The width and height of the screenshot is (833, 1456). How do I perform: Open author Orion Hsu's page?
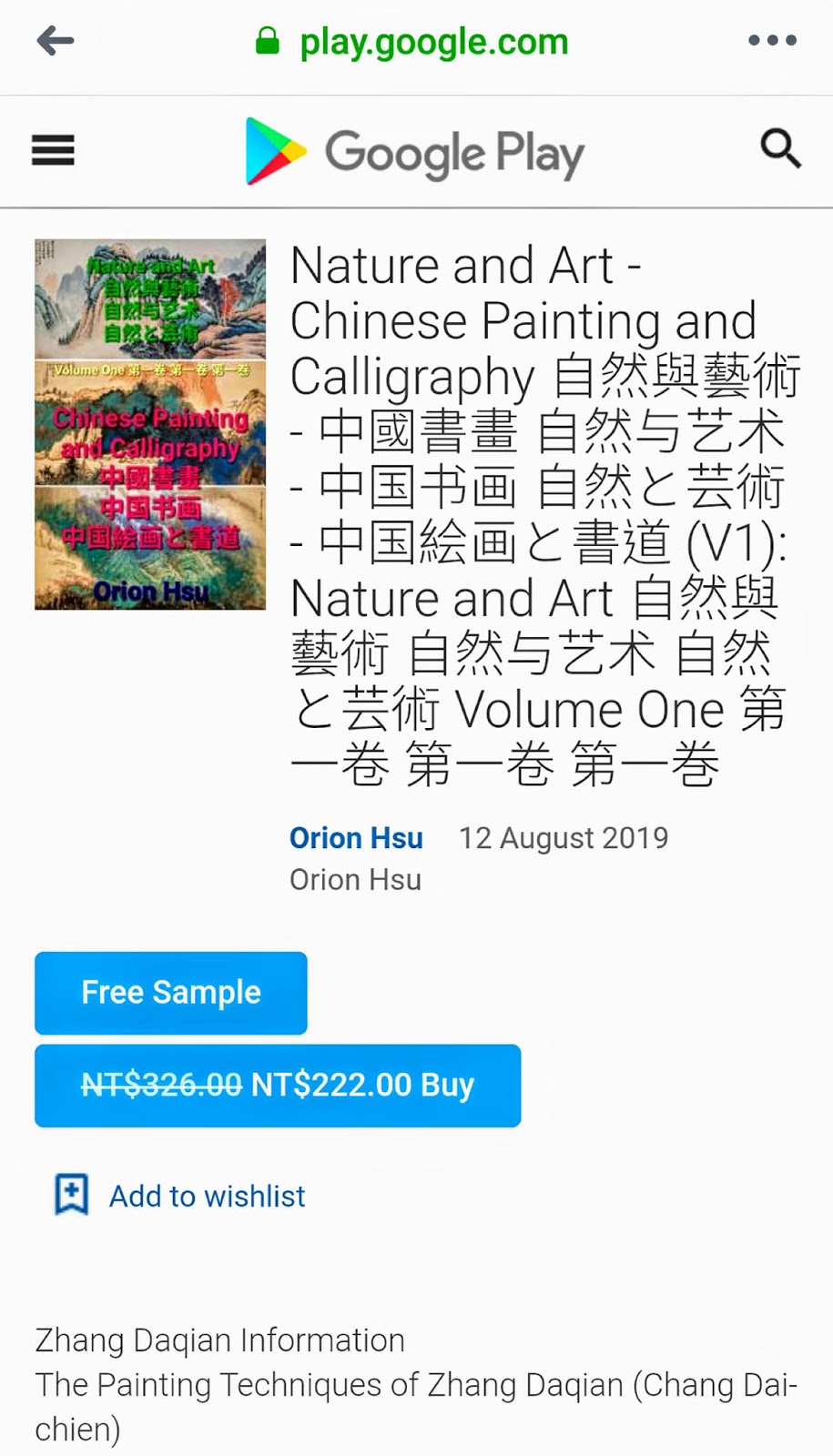tap(356, 838)
